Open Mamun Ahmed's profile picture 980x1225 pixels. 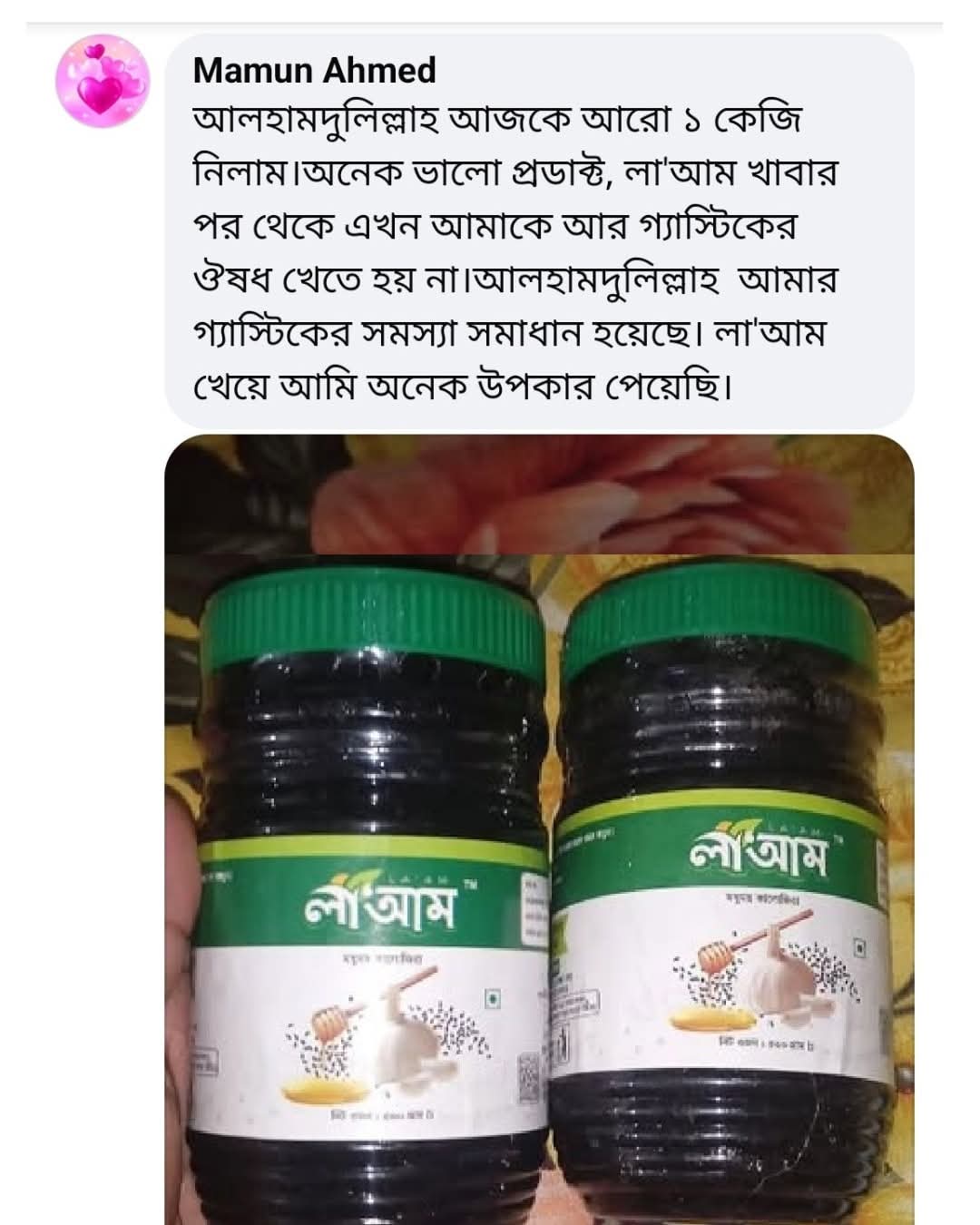pos(103,81)
